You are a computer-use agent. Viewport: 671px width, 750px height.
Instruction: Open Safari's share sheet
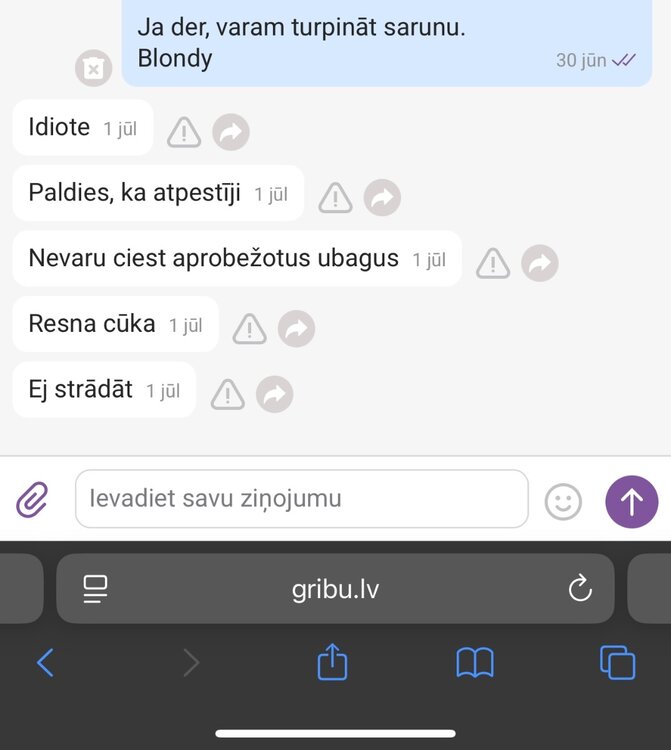point(332,662)
